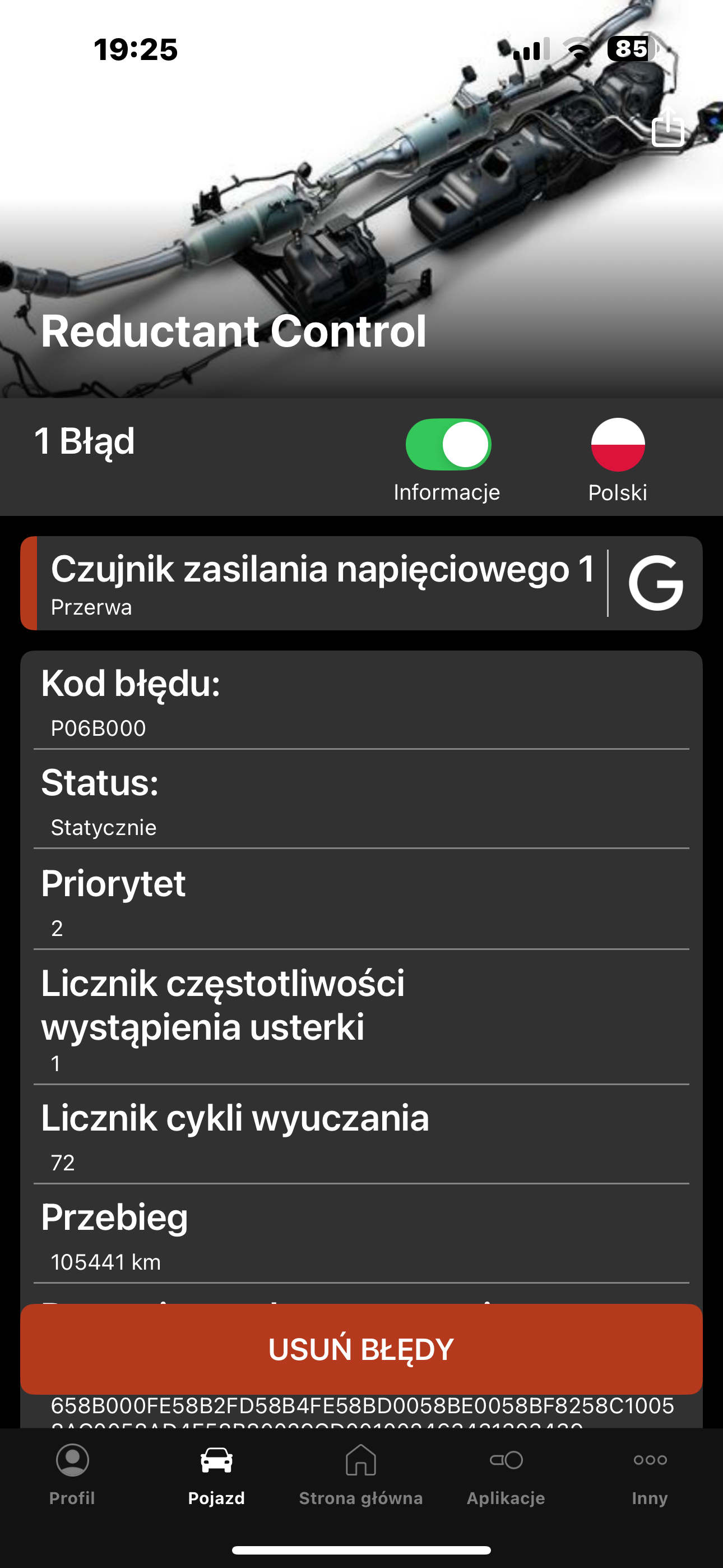Share this fault report
This screenshot has width=723, height=1568.
tap(668, 127)
